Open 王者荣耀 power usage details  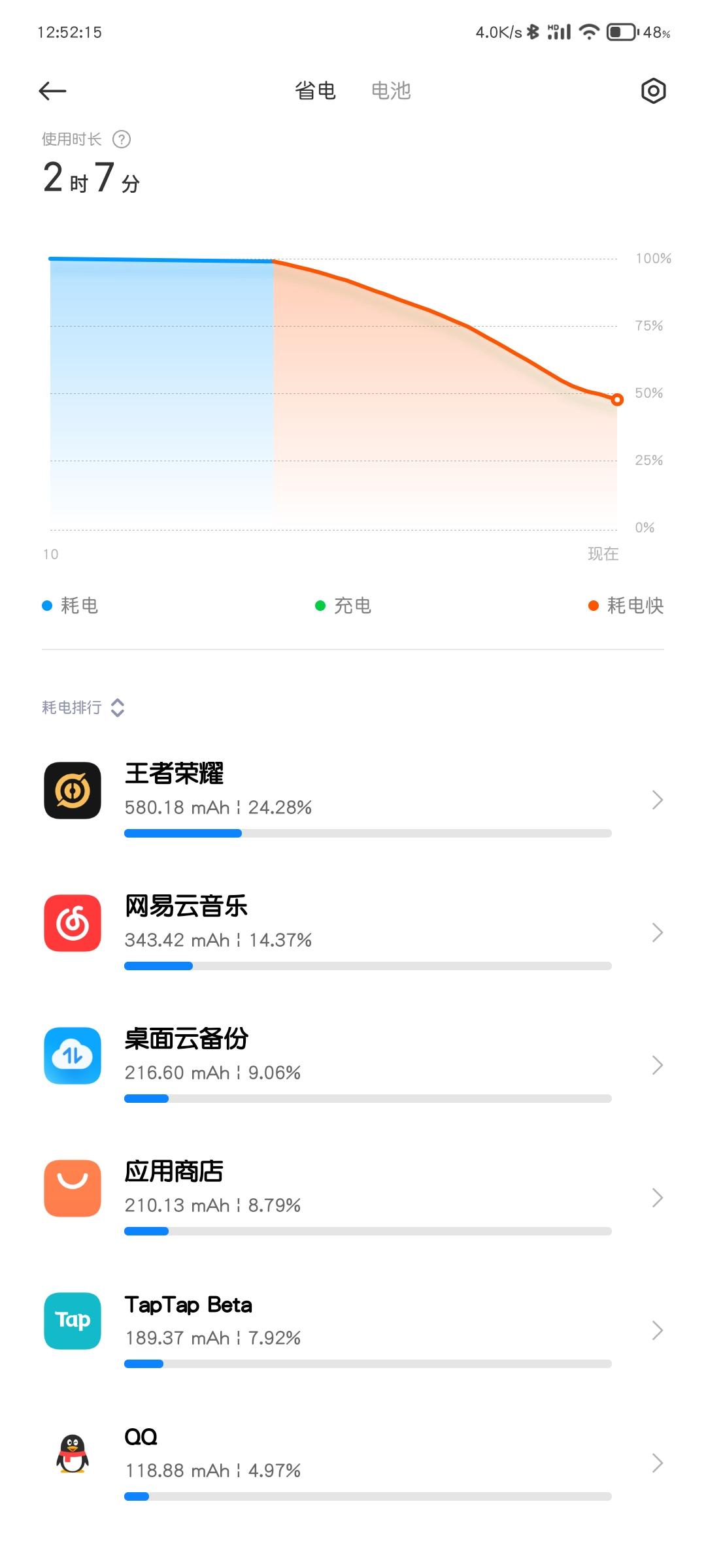coord(353,800)
